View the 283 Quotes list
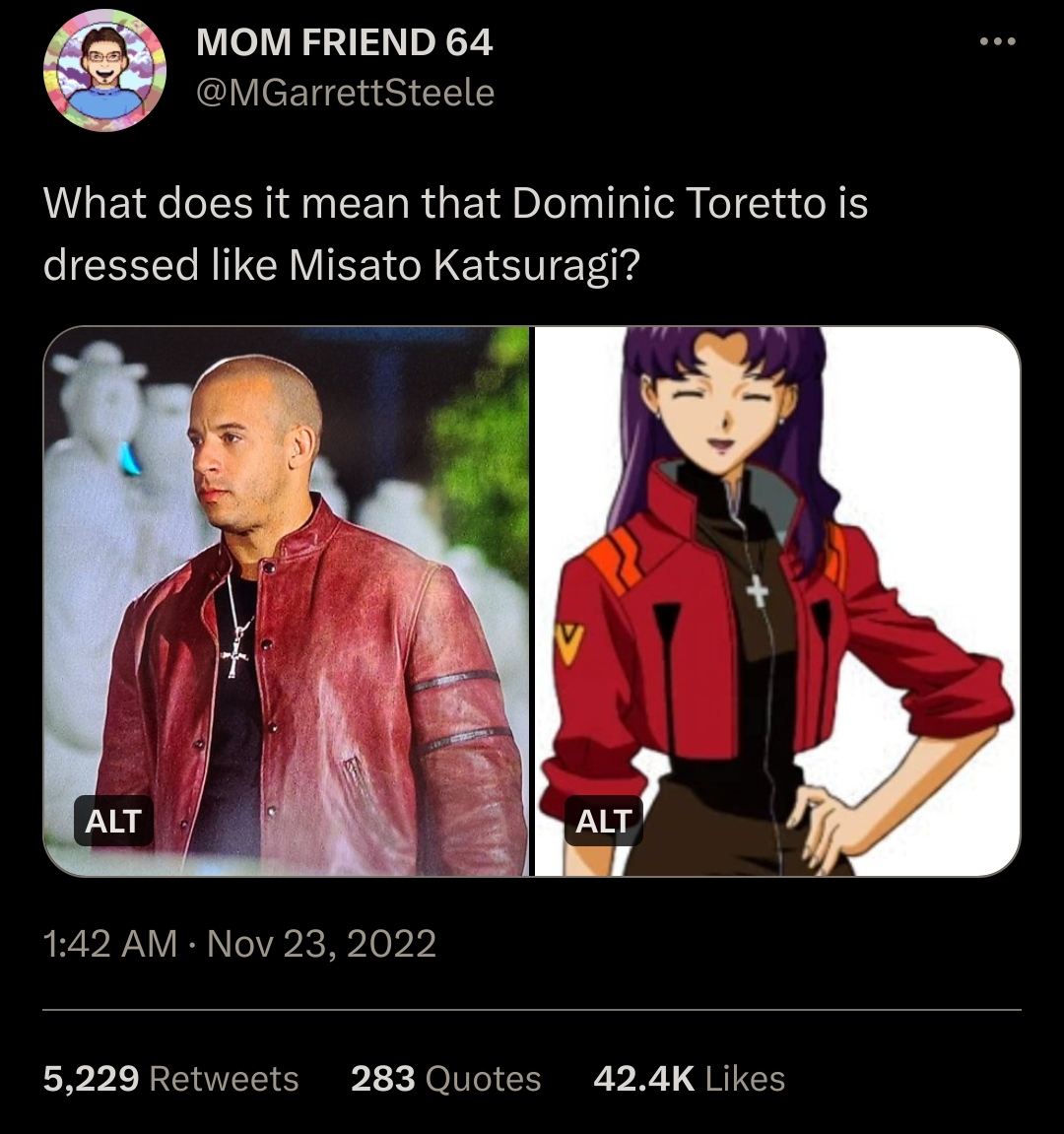The image size is (1064, 1134). 445,1078
